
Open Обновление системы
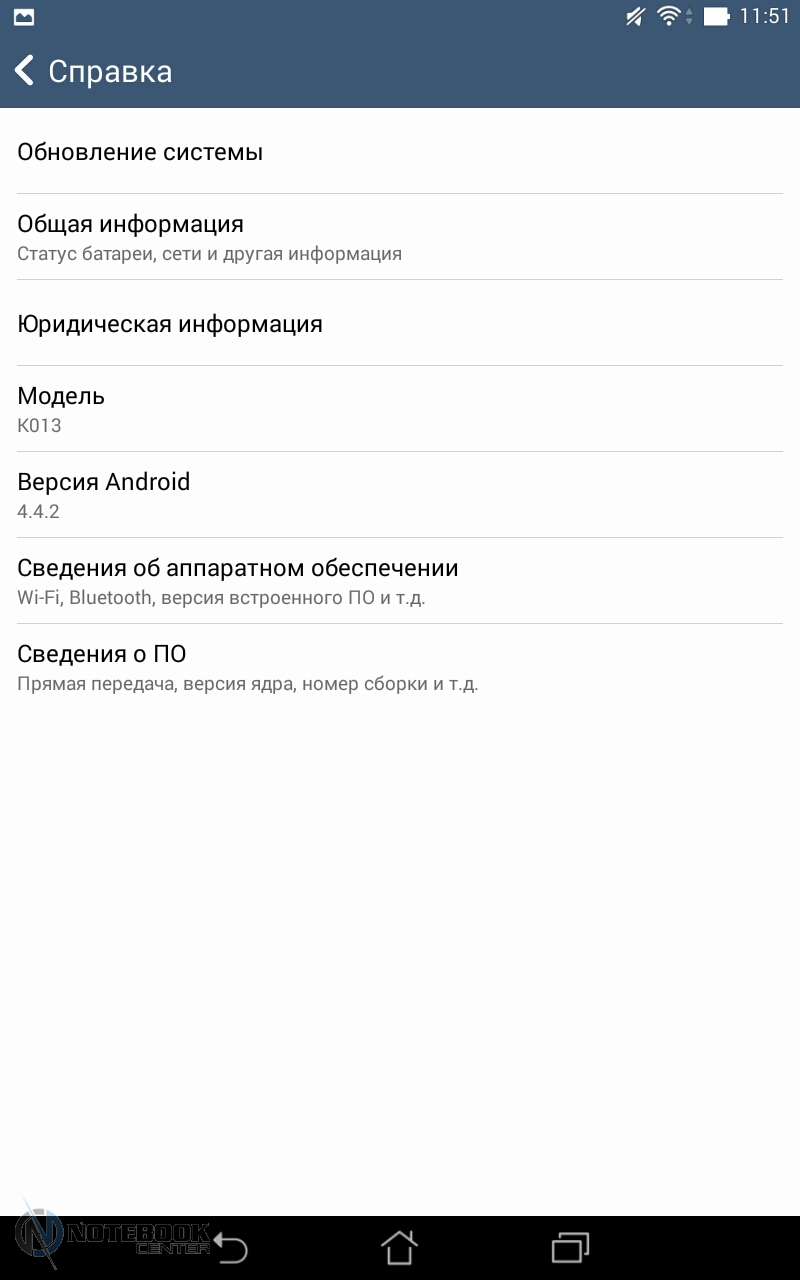coord(400,151)
